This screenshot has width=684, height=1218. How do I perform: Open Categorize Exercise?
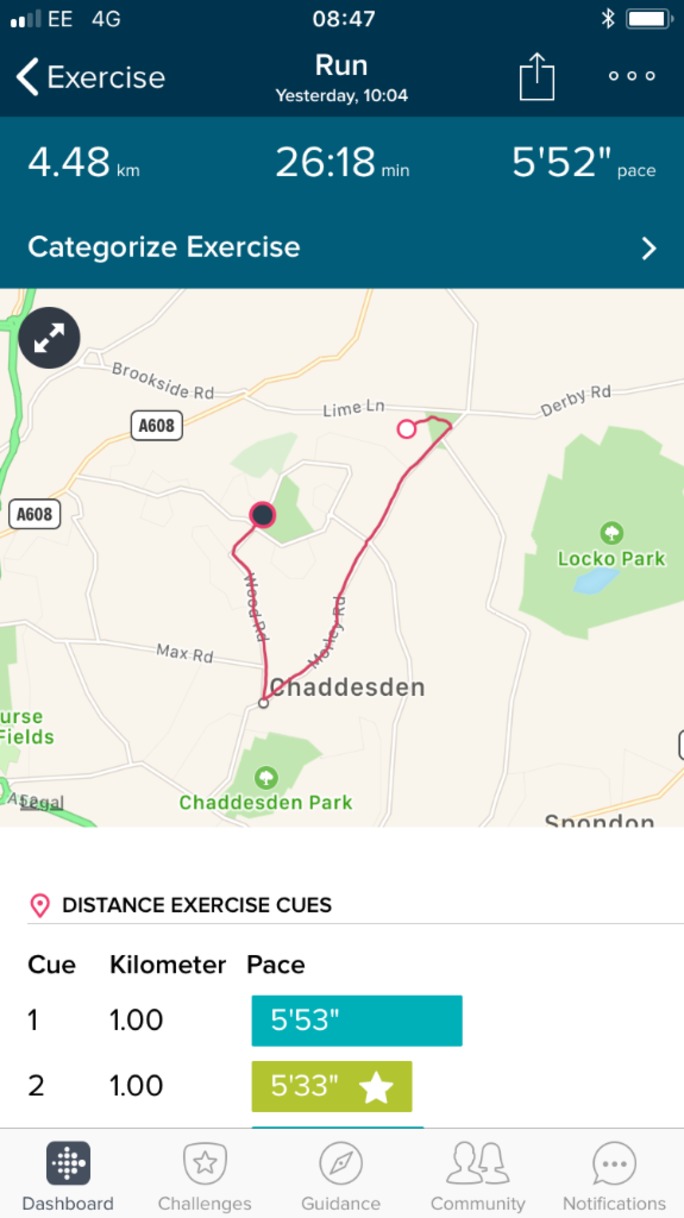click(342, 247)
